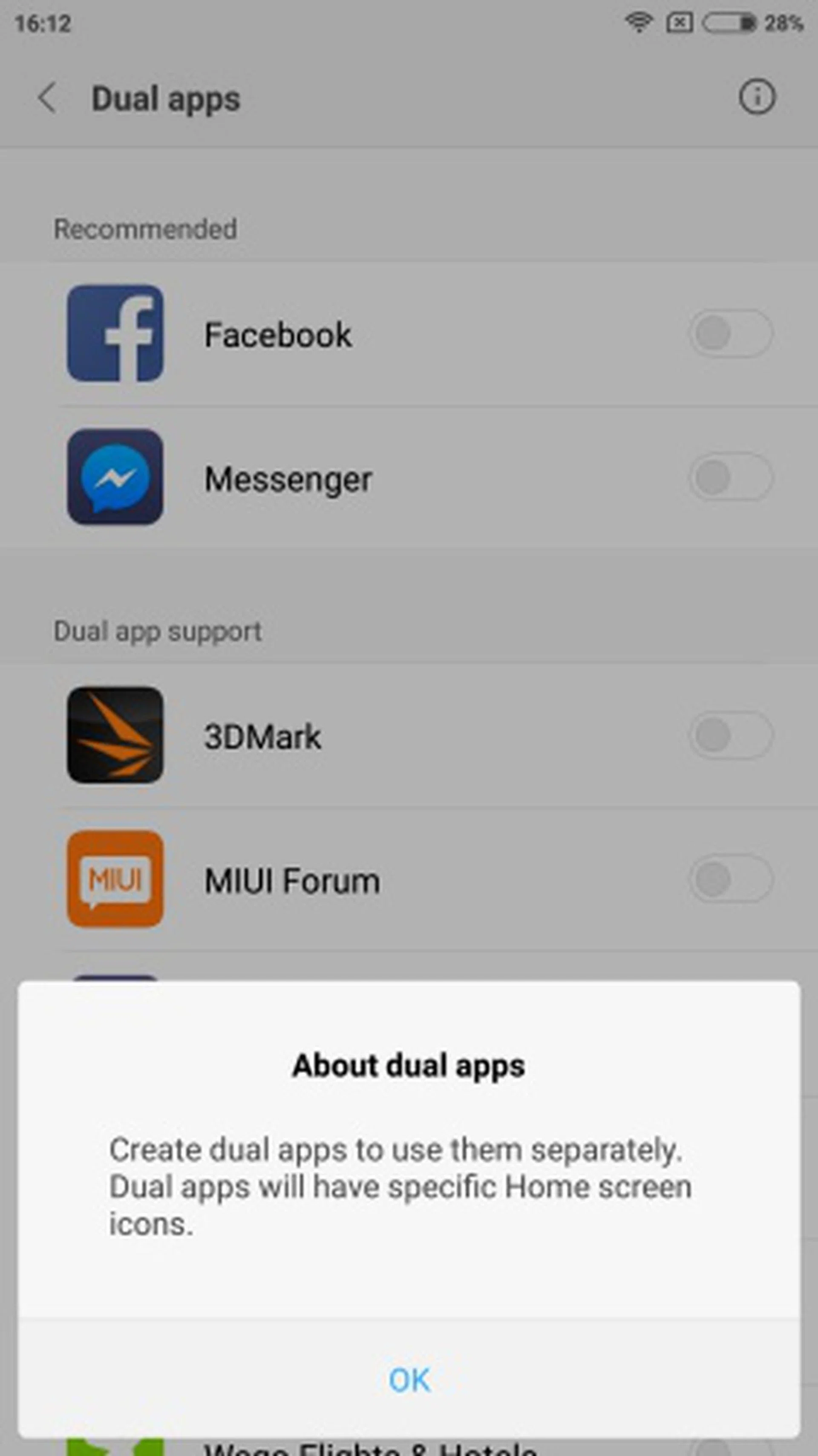Screen dimensions: 818x1456
Task: Open the info icon about dual apps
Action: pyautogui.click(x=757, y=97)
